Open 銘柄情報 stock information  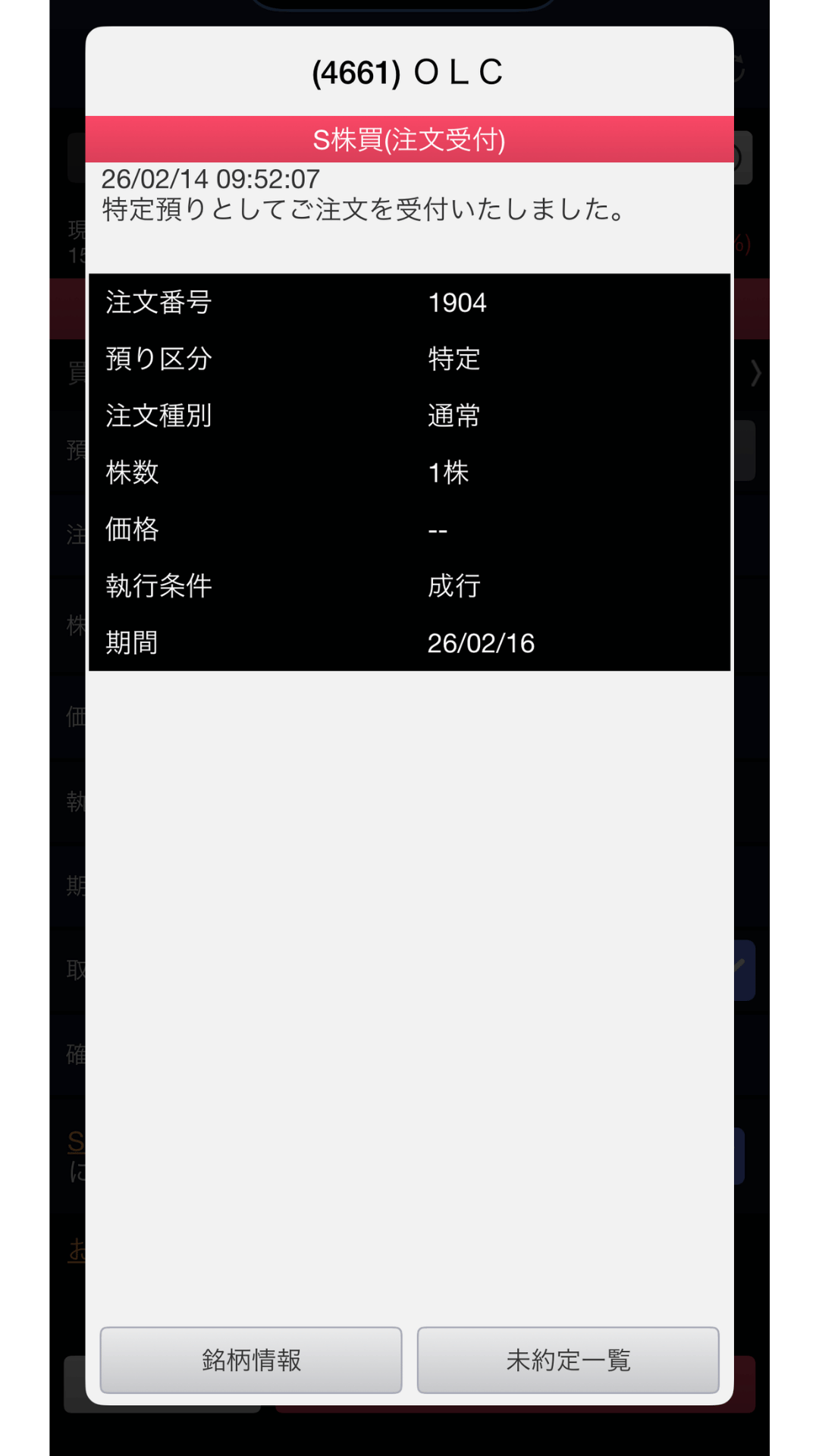(251, 1360)
